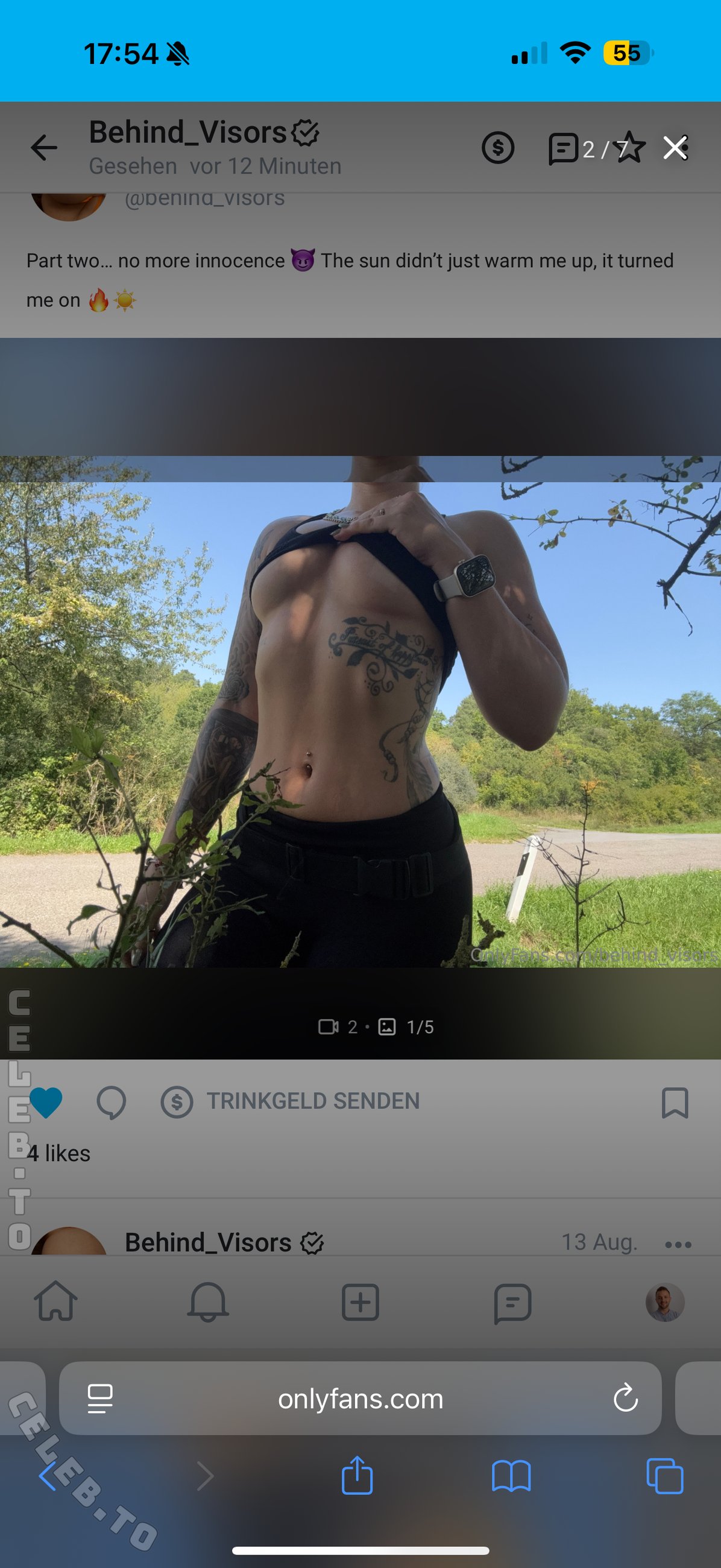The height and width of the screenshot is (1568, 721).
Task: Open Safari's share sheet
Action: 357,1476
